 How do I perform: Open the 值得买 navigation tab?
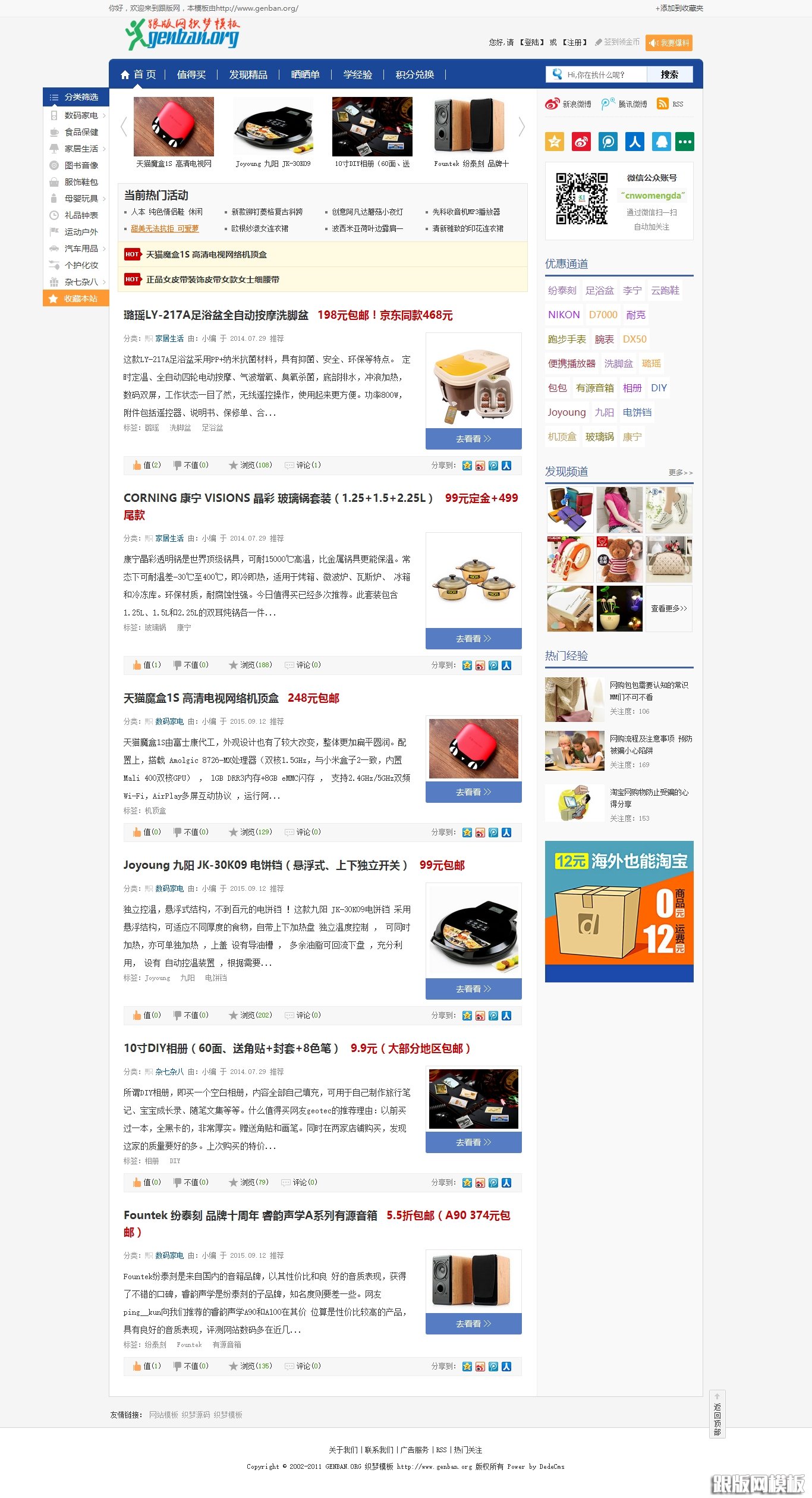(191, 74)
